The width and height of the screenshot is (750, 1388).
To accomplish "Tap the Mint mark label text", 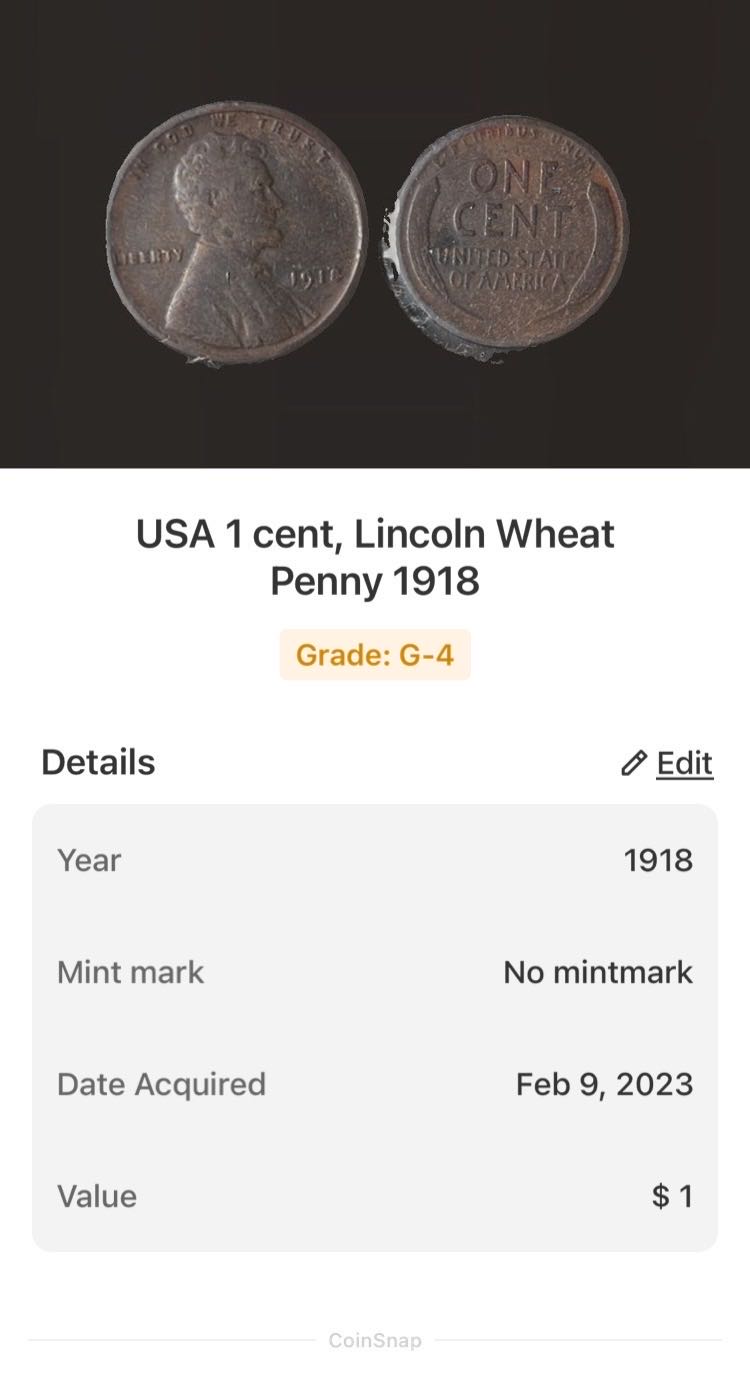I will [x=131, y=971].
